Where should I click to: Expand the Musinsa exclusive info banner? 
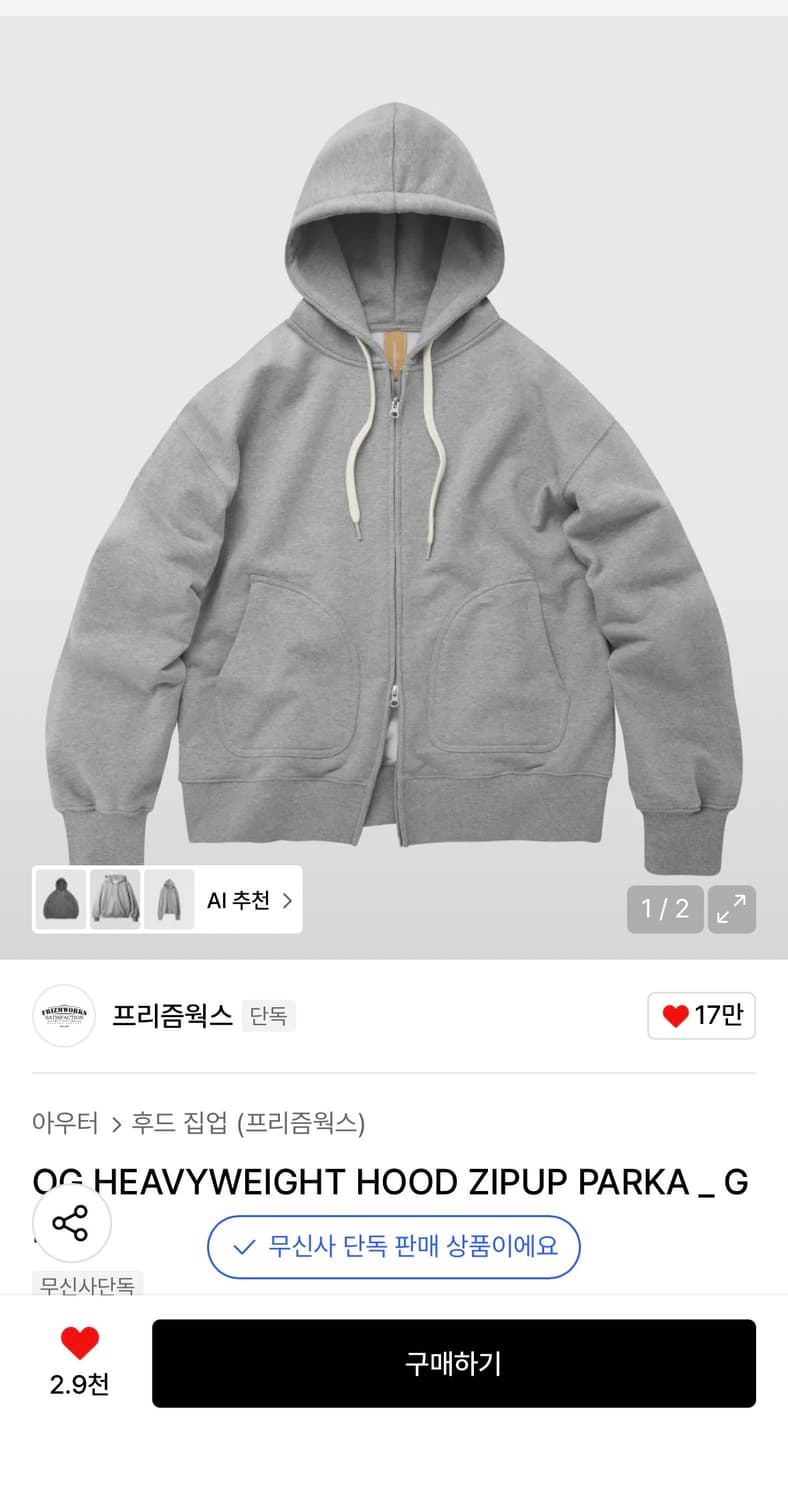[393, 1247]
